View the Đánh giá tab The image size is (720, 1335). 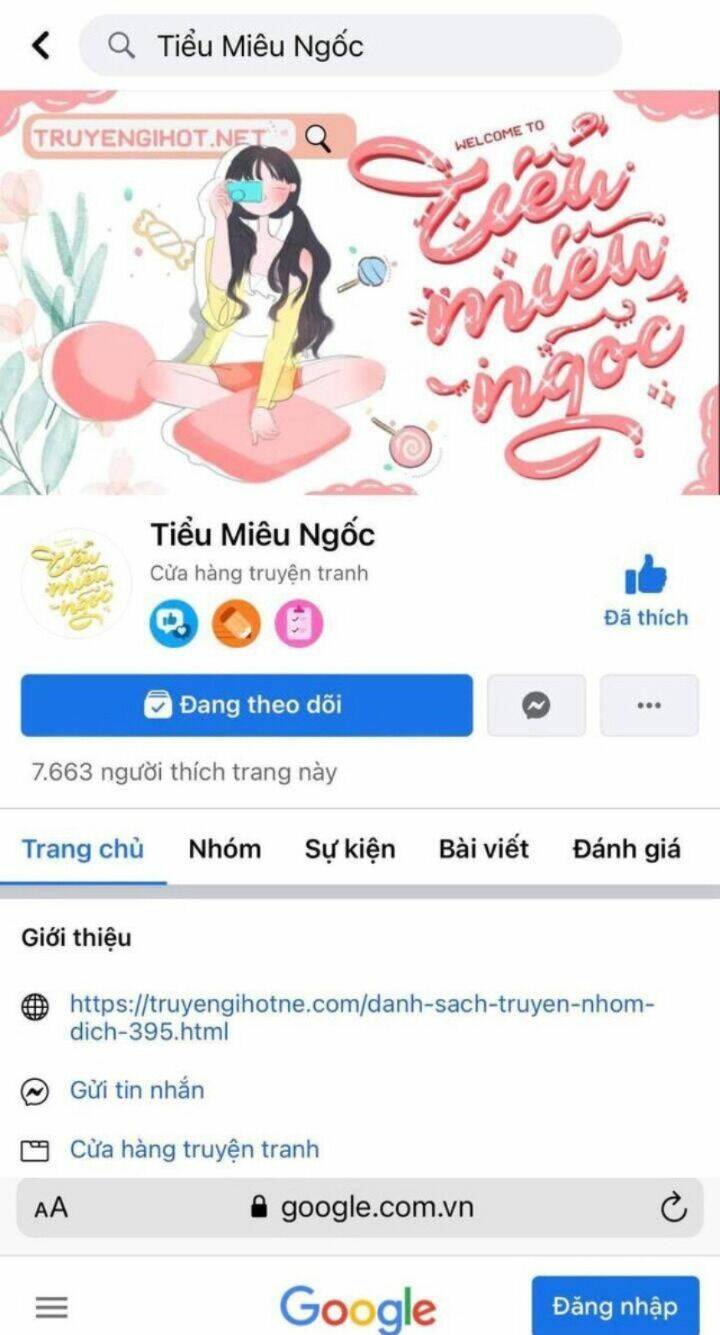click(x=627, y=849)
